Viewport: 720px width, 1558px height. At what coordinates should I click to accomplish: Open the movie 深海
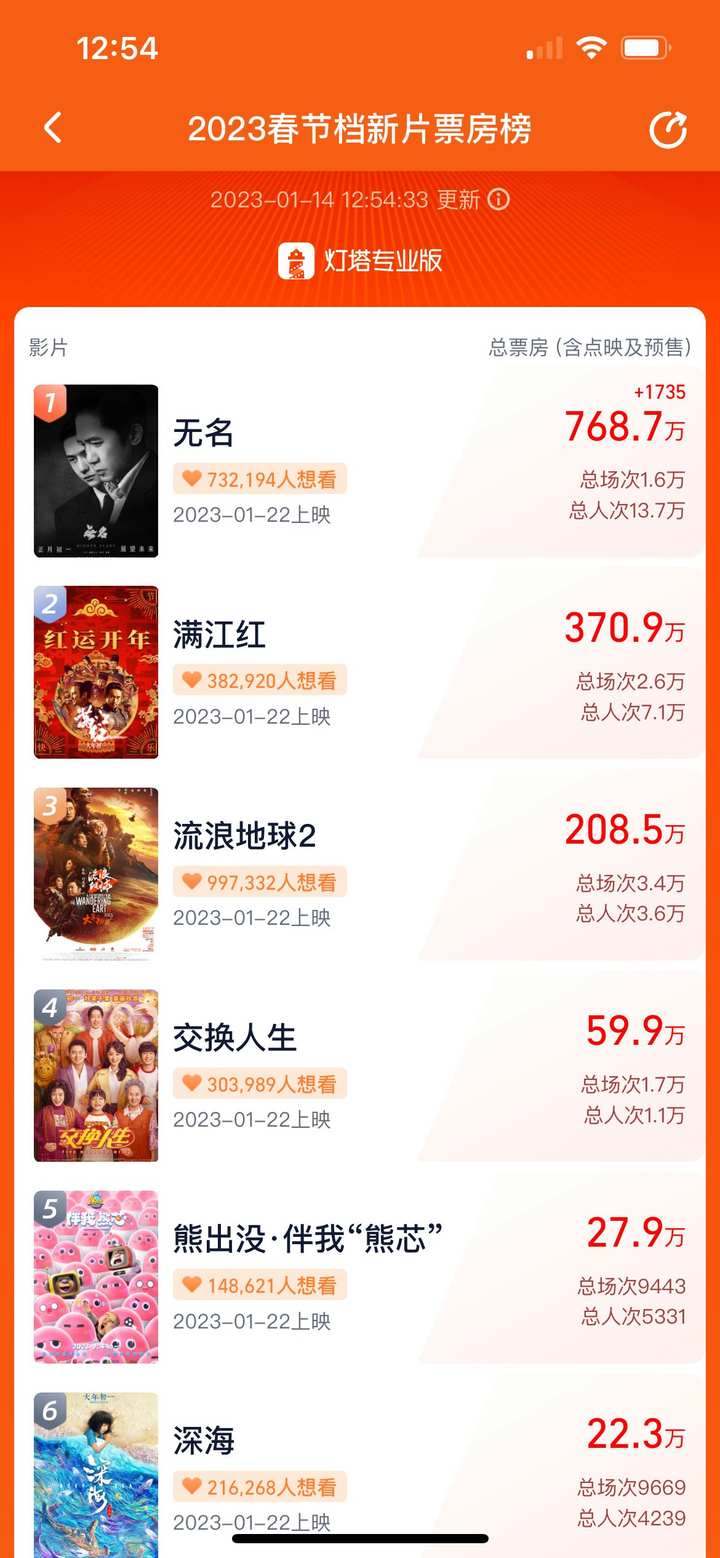point(204,1440)
